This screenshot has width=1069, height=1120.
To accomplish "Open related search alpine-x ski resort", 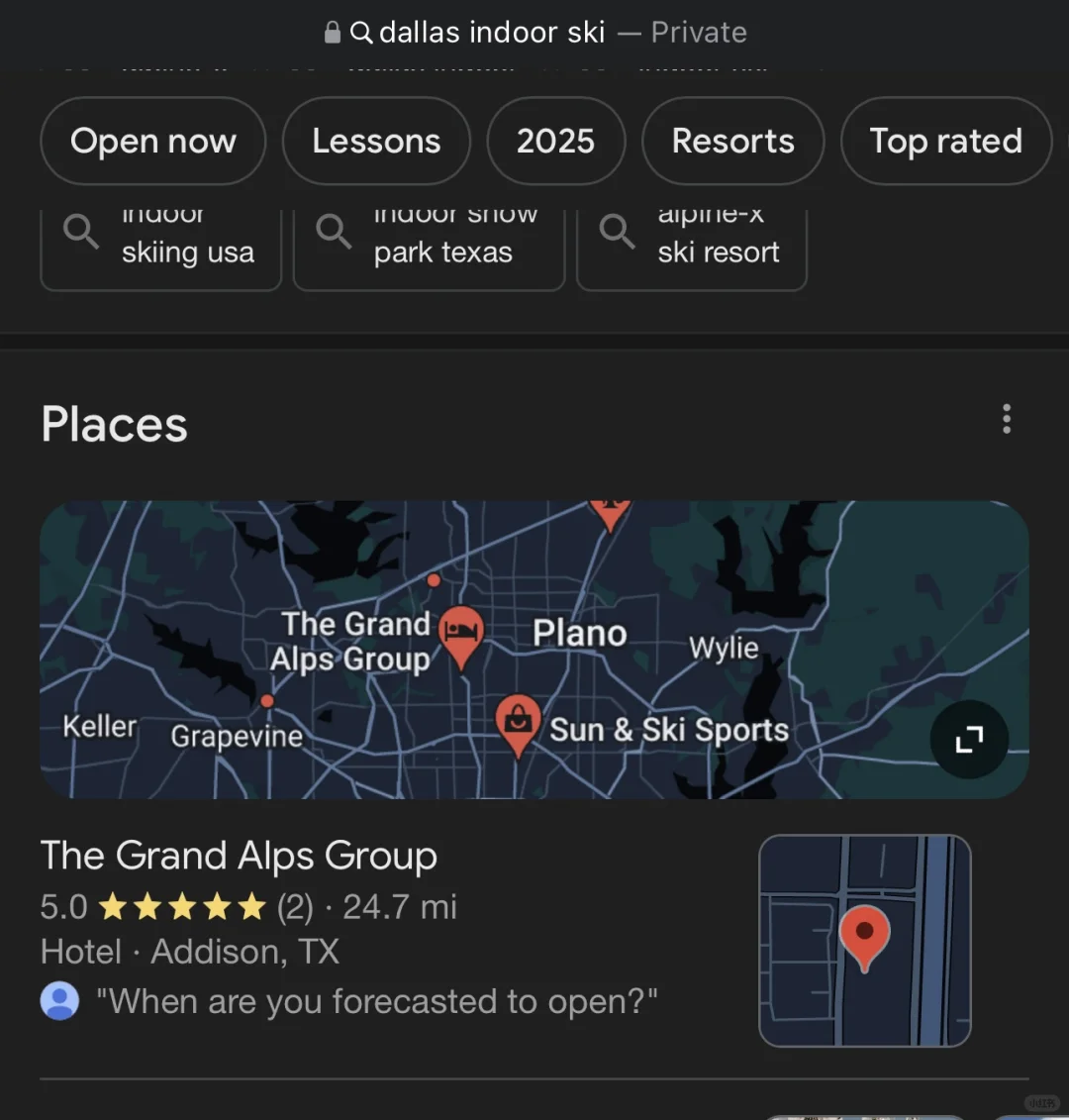I will (x=692, y=248).
